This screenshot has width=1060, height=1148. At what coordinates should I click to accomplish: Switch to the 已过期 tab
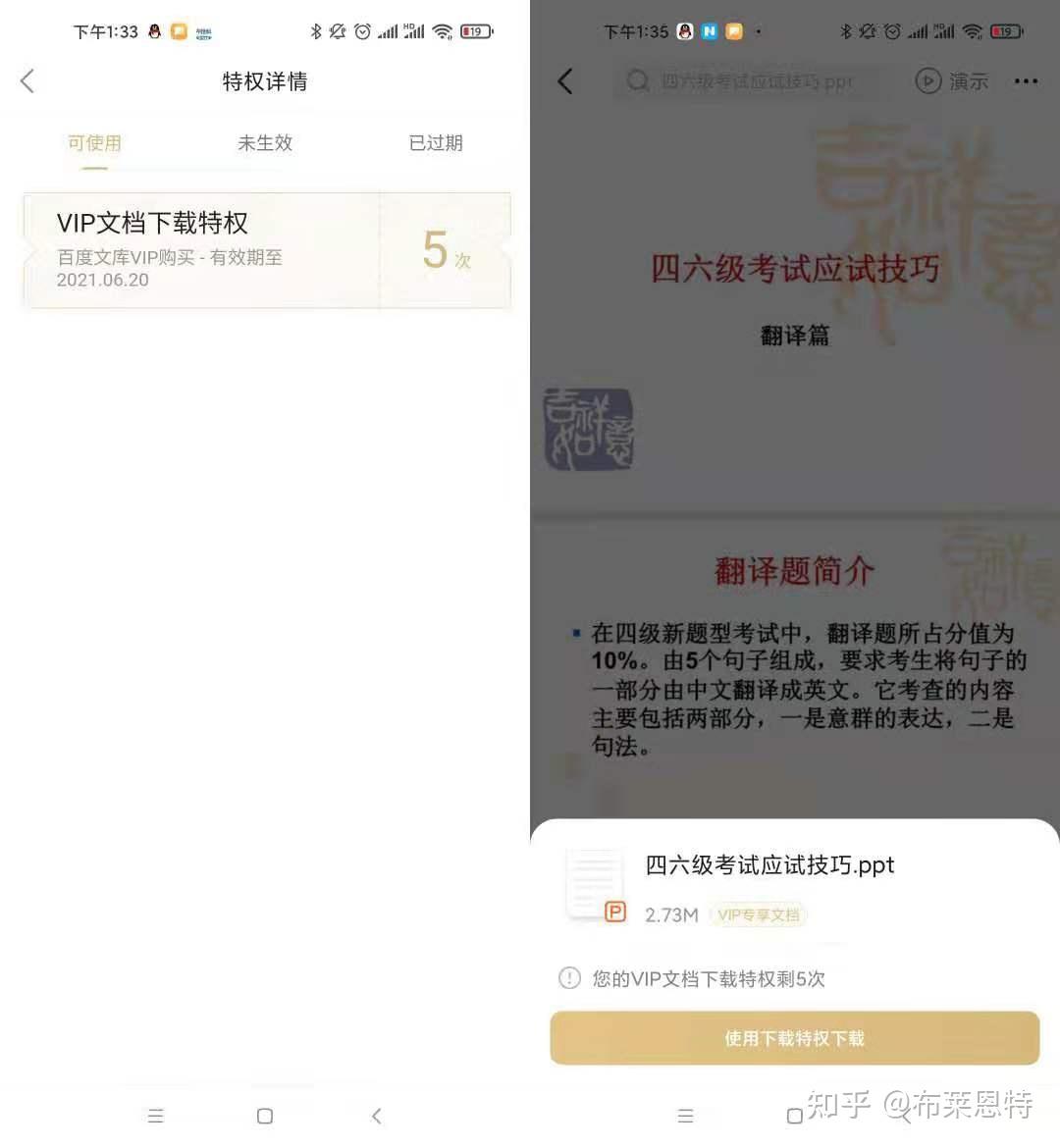436,143
